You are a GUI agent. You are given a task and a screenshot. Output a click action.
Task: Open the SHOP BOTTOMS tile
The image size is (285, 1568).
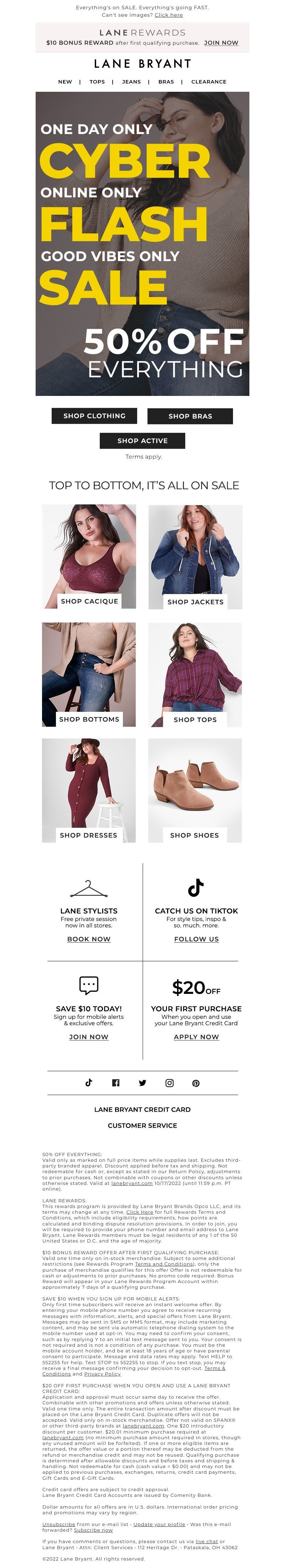pos(89,674)
